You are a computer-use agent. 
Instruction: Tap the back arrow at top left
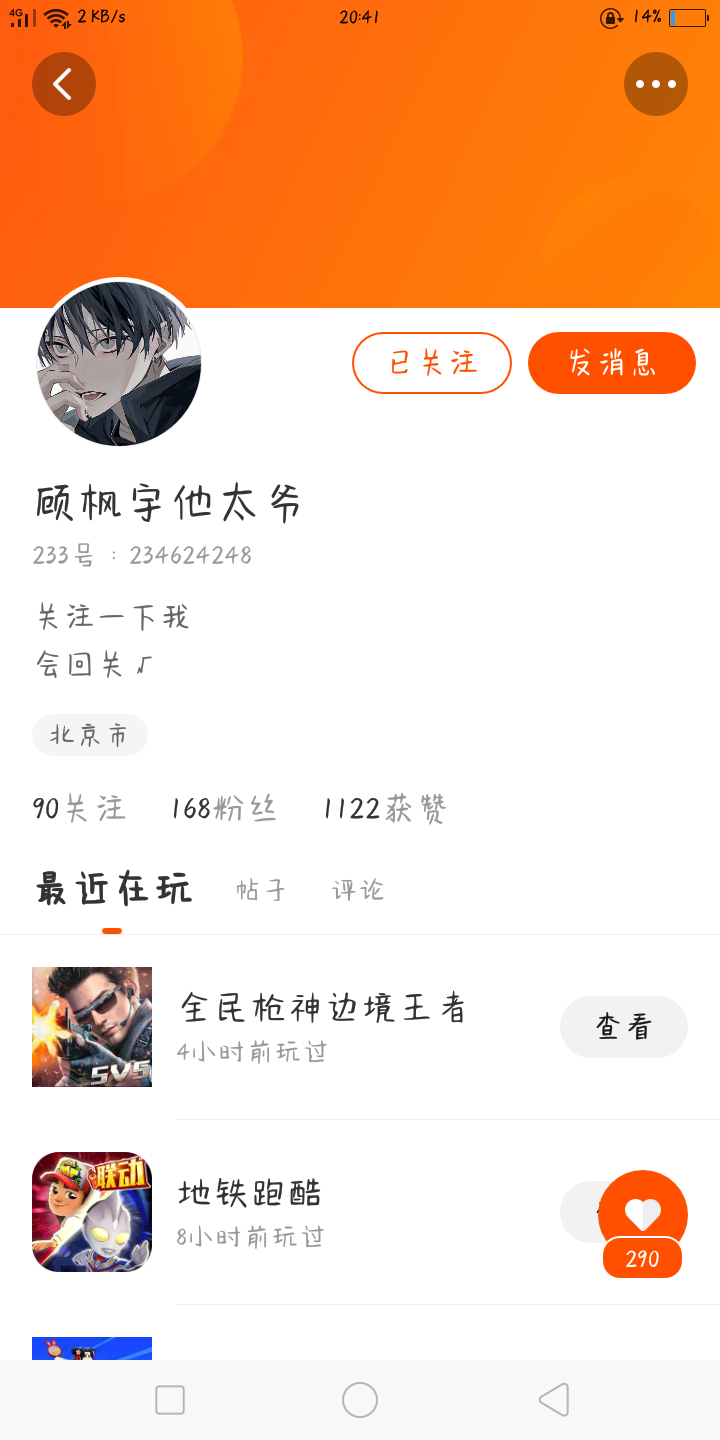pos(64,84)
